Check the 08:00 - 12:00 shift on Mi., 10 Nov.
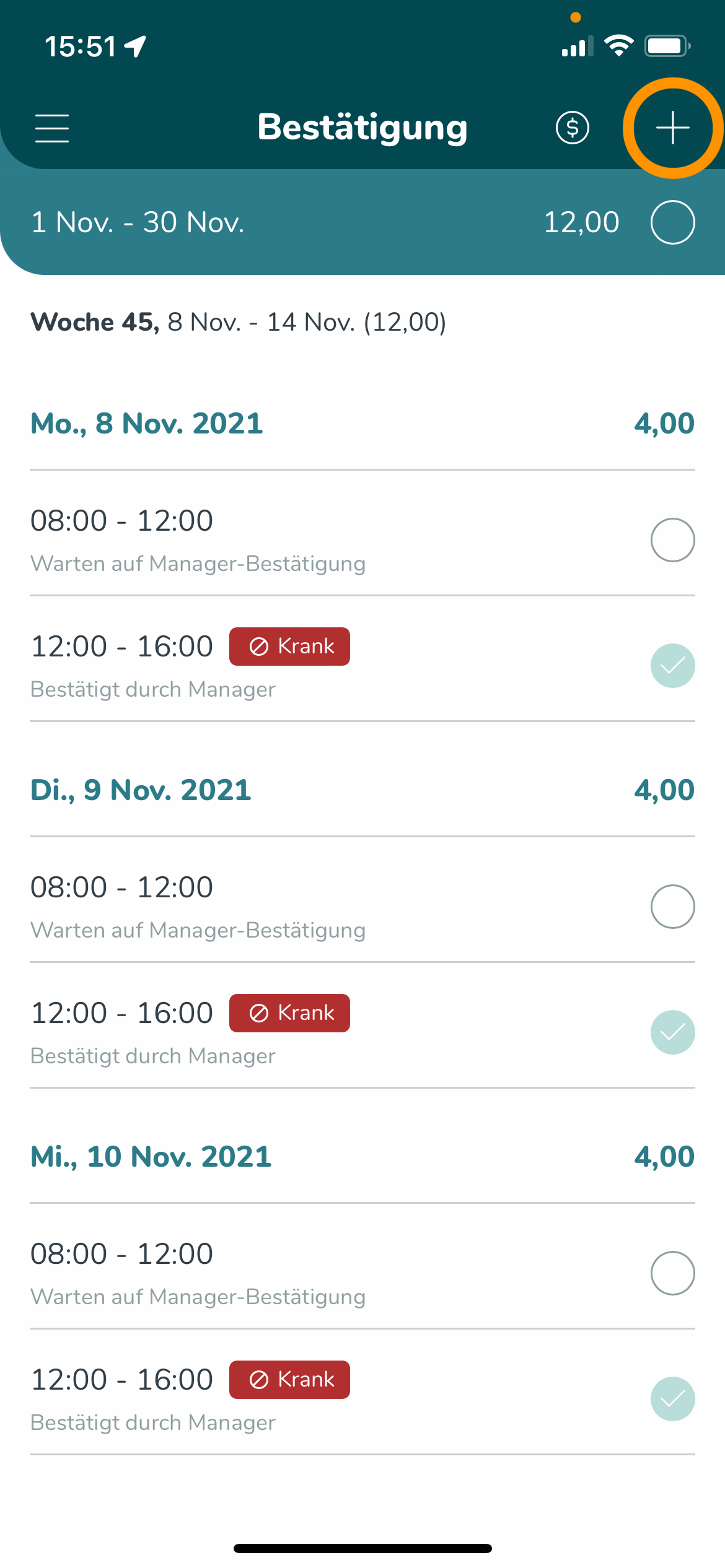Image resolution: width=725 pixels, height=1568 pixels. coord(672,1273)
